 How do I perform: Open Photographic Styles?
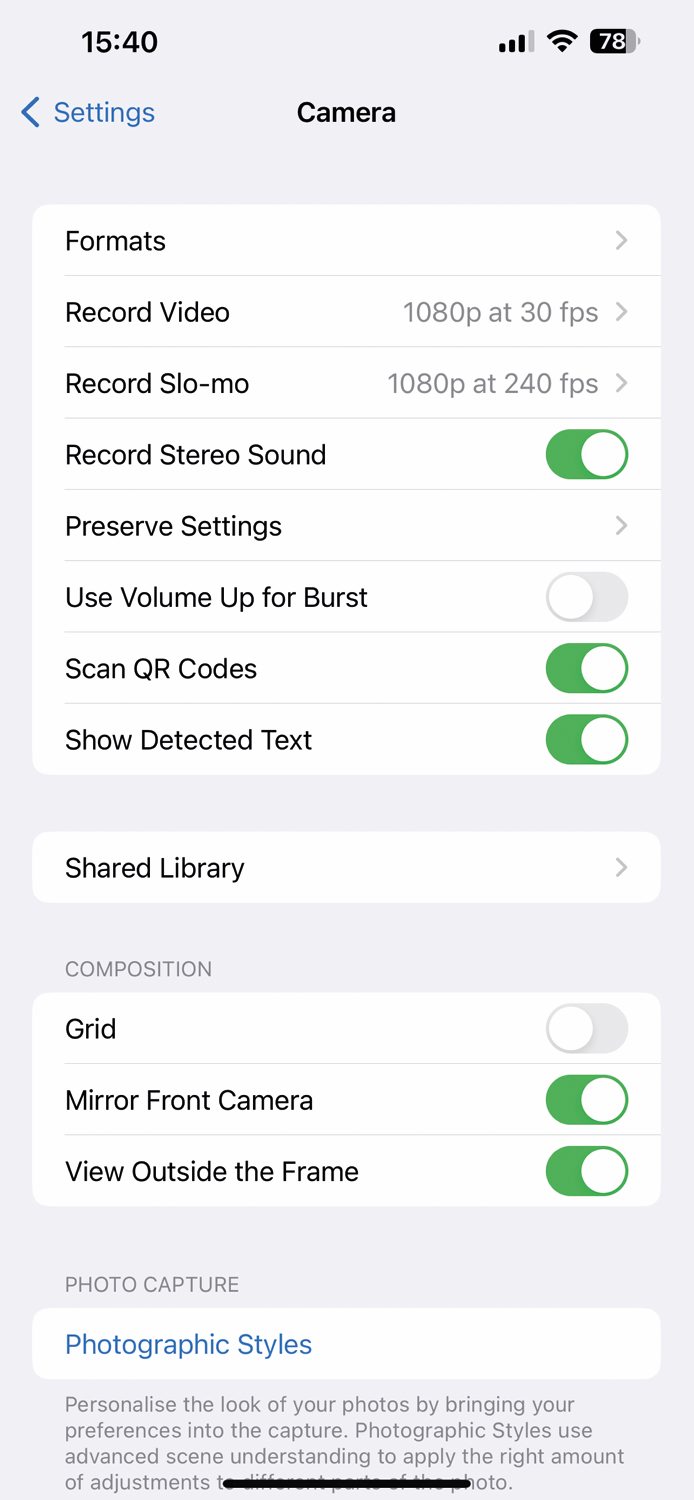click(347, 1344)
